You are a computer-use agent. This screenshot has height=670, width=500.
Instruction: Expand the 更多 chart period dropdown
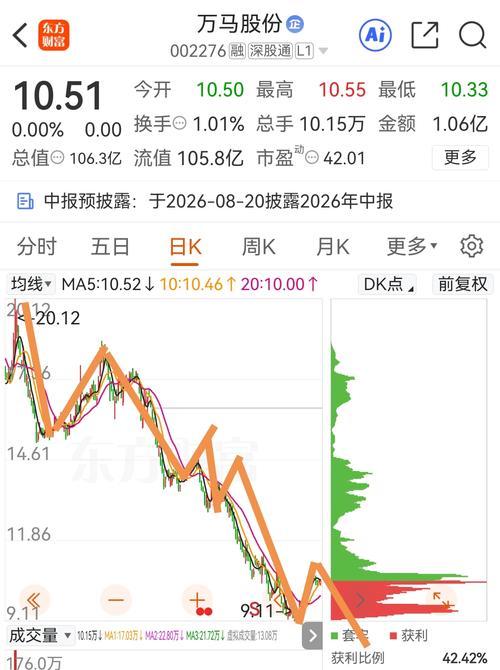pyautogui.click(x=412, y=247)
